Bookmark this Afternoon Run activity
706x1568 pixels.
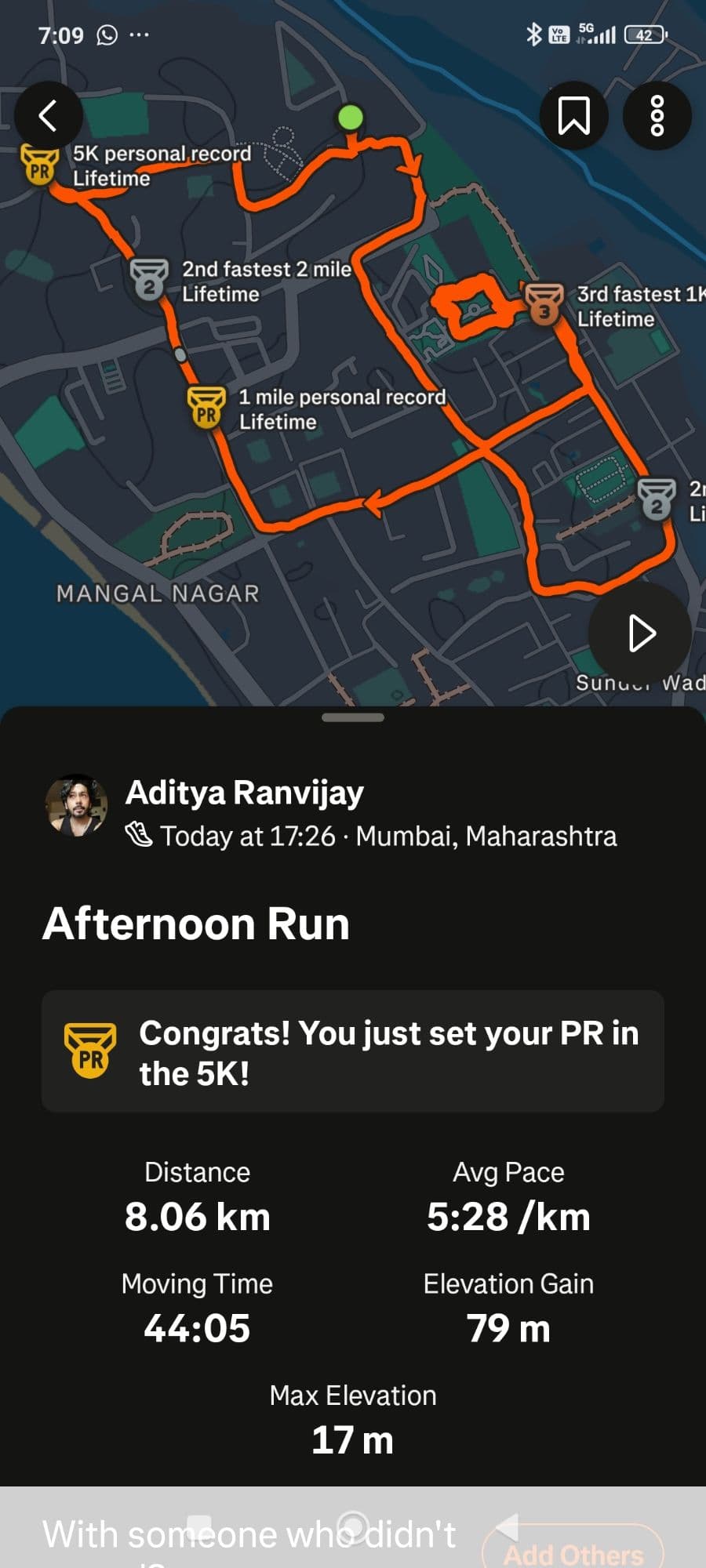pos(573,115)
